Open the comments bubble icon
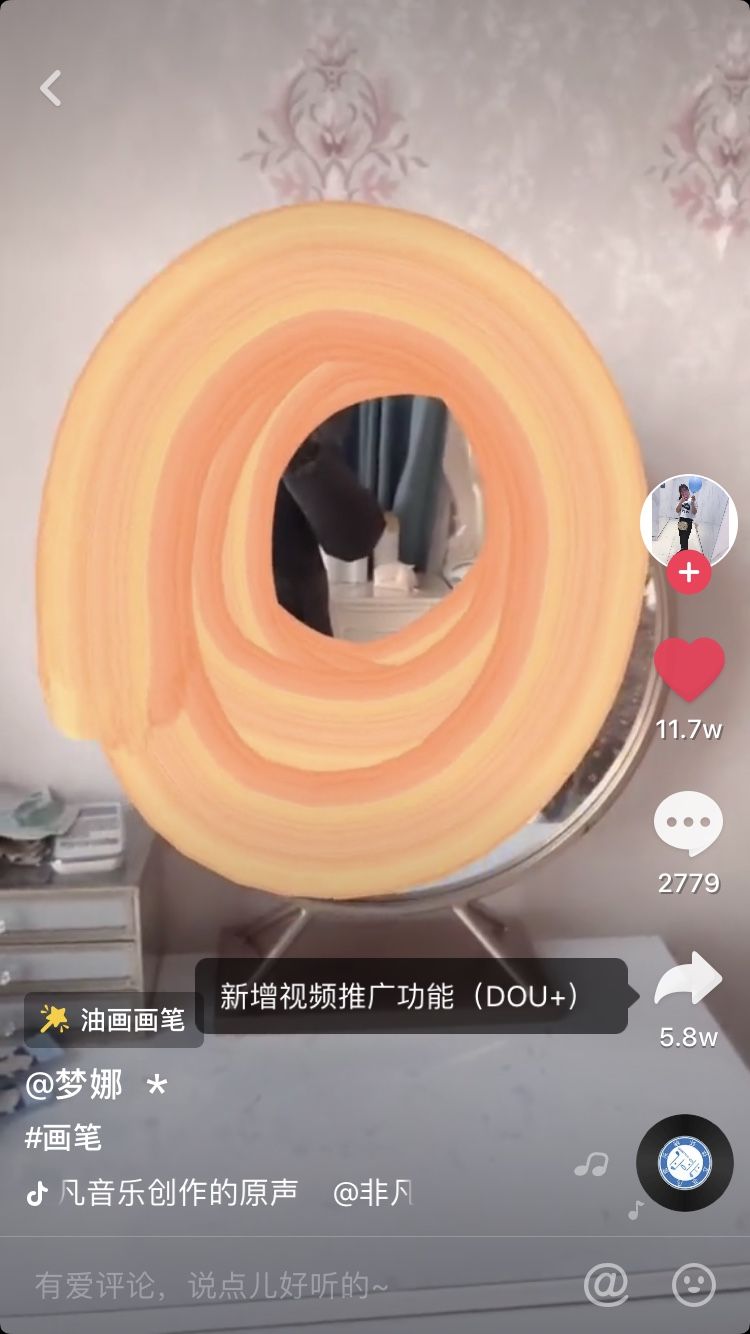 coord(688,824)
